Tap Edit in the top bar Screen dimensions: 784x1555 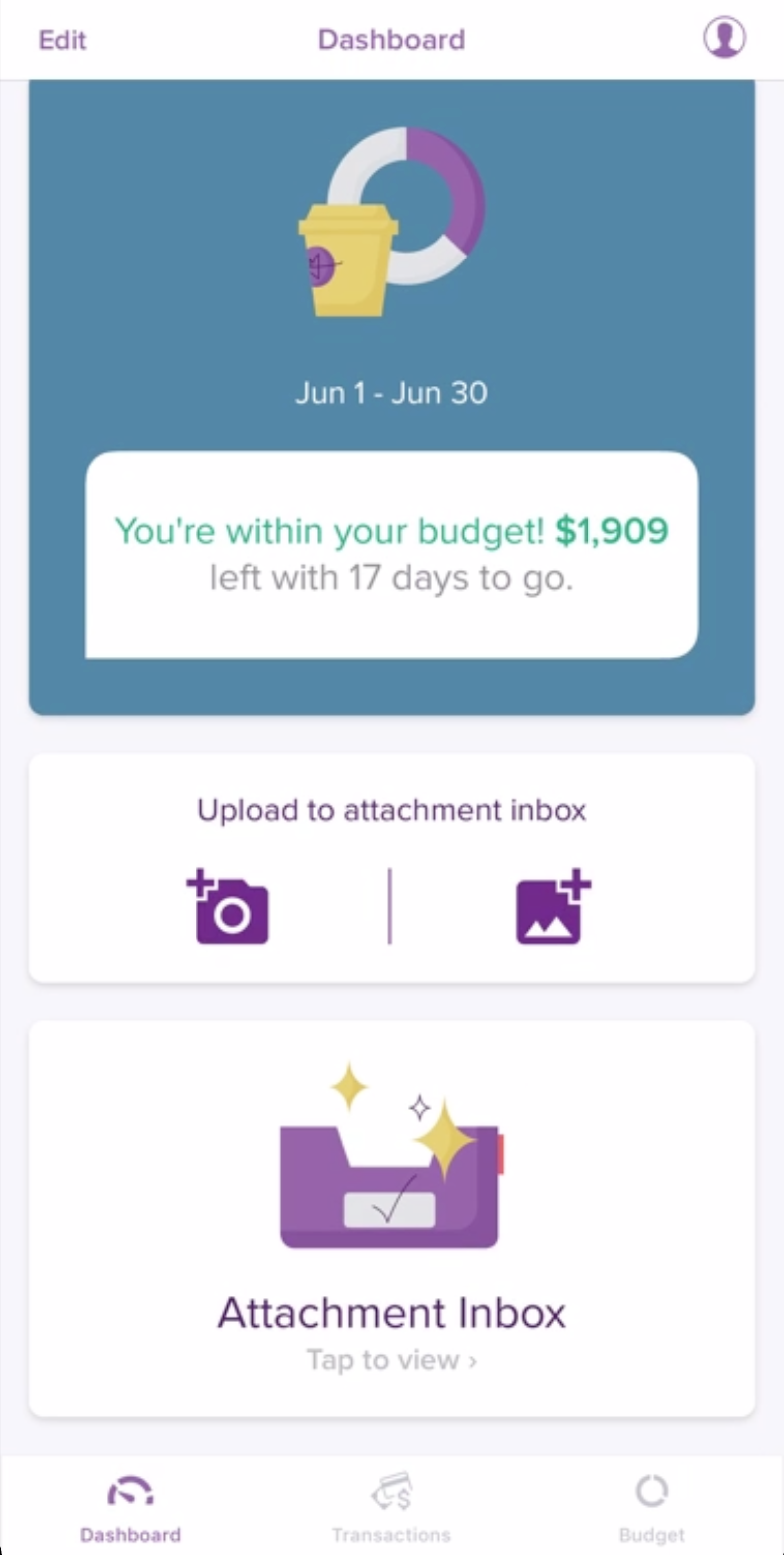tap(62, 40)
